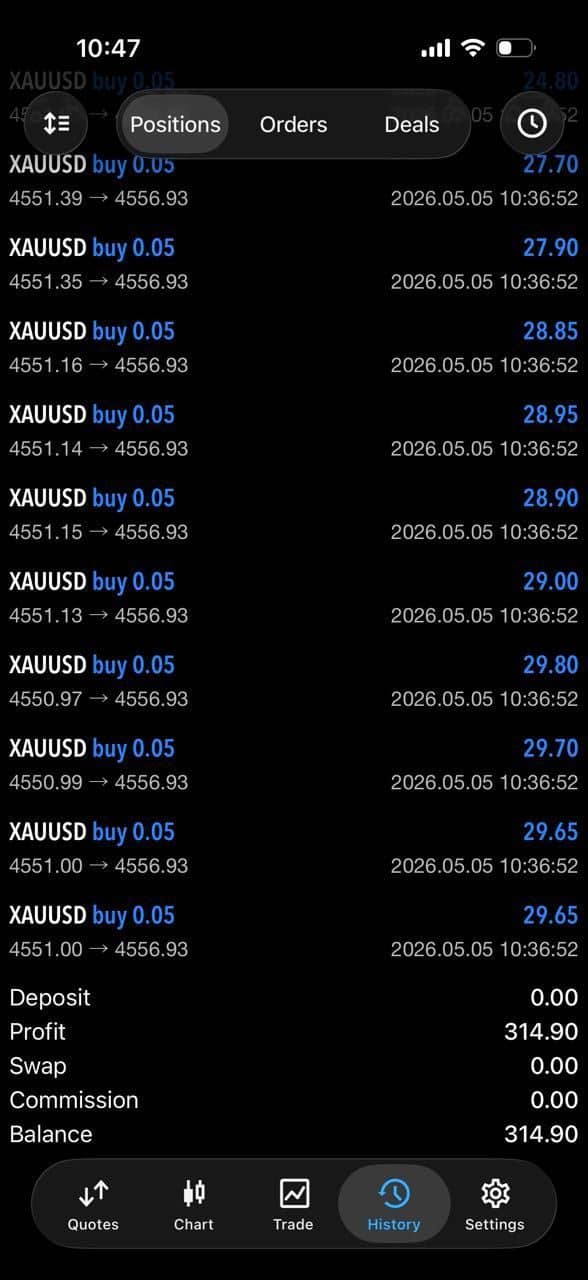
Task: Expand the position opened at 4550.99
Action: [x=294, y=765]
